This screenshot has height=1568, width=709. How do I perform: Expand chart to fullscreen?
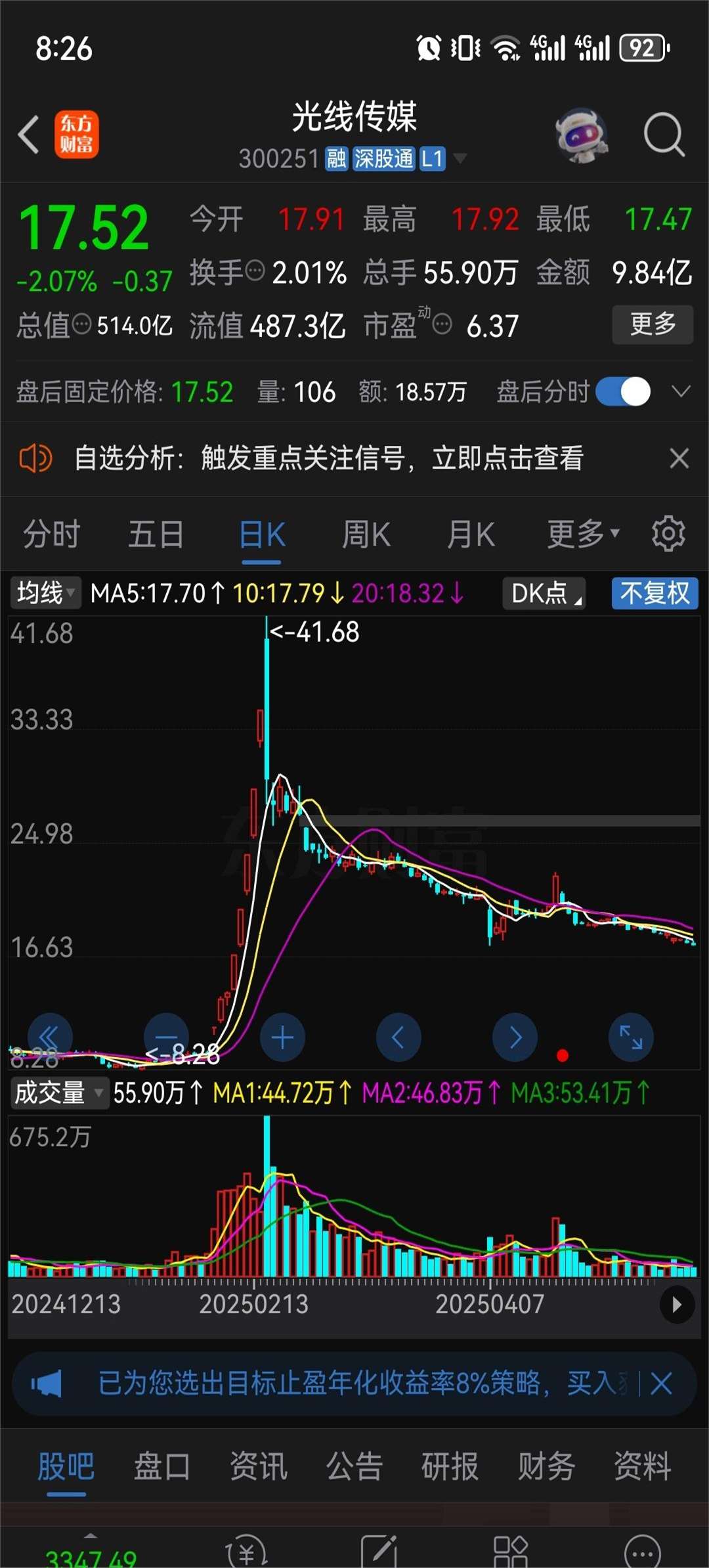click(631, 1038)
